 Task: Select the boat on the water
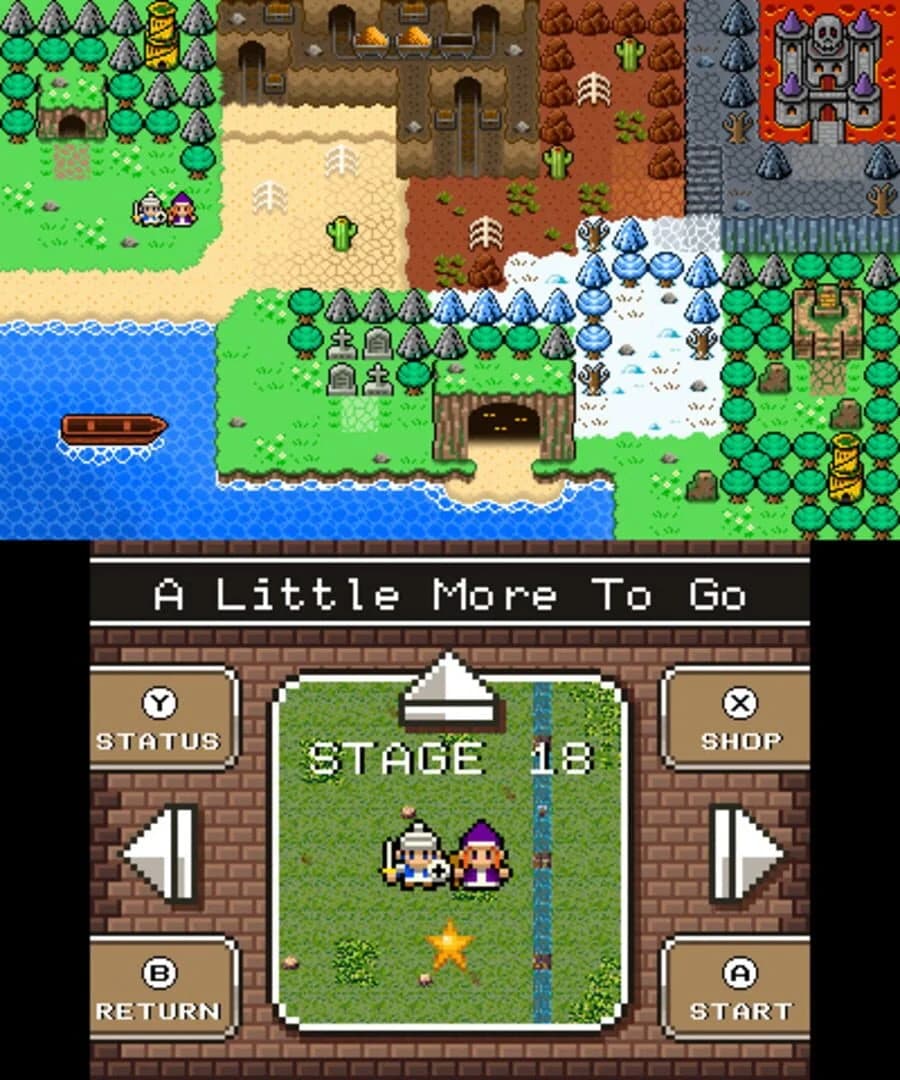[110, 428]
